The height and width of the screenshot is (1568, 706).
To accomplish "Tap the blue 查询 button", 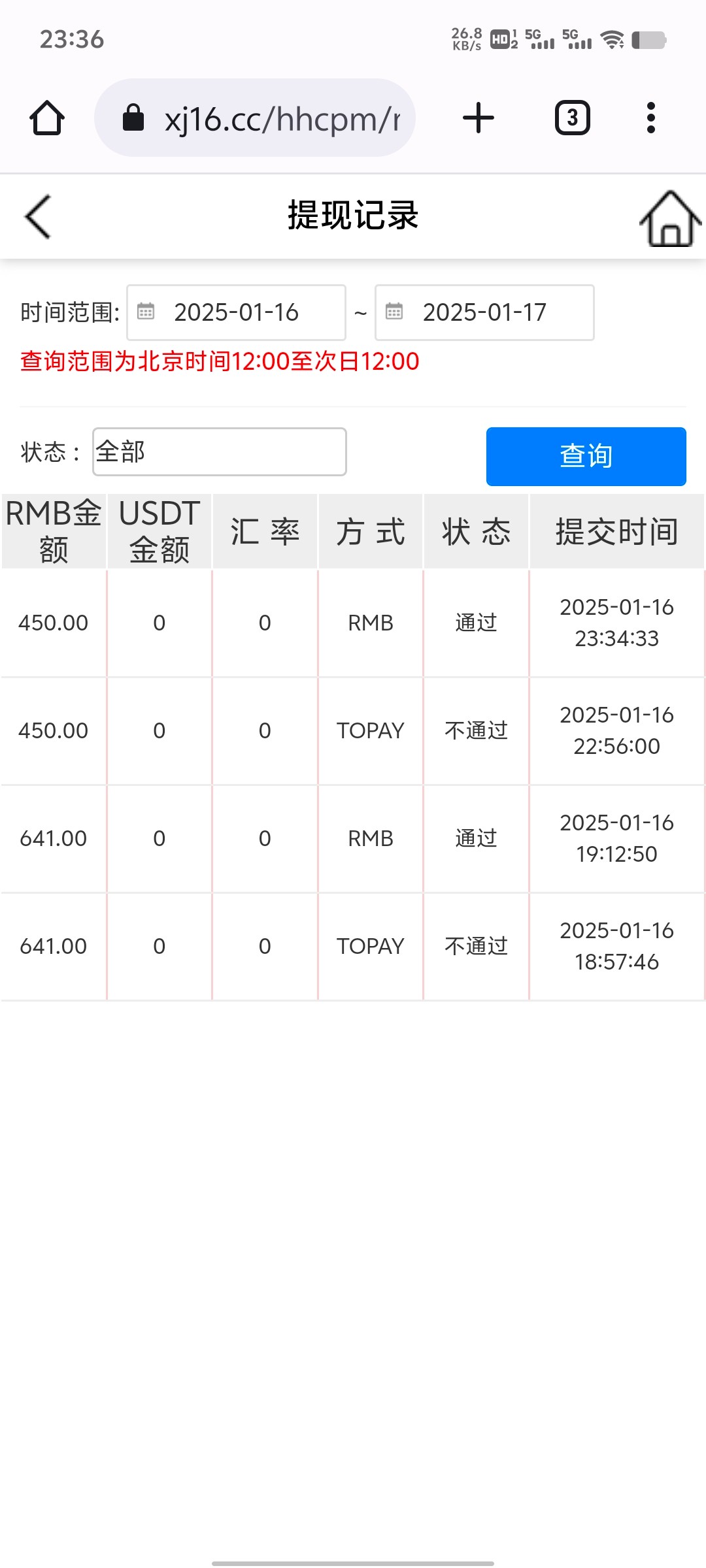I will (x=586, y=456).
